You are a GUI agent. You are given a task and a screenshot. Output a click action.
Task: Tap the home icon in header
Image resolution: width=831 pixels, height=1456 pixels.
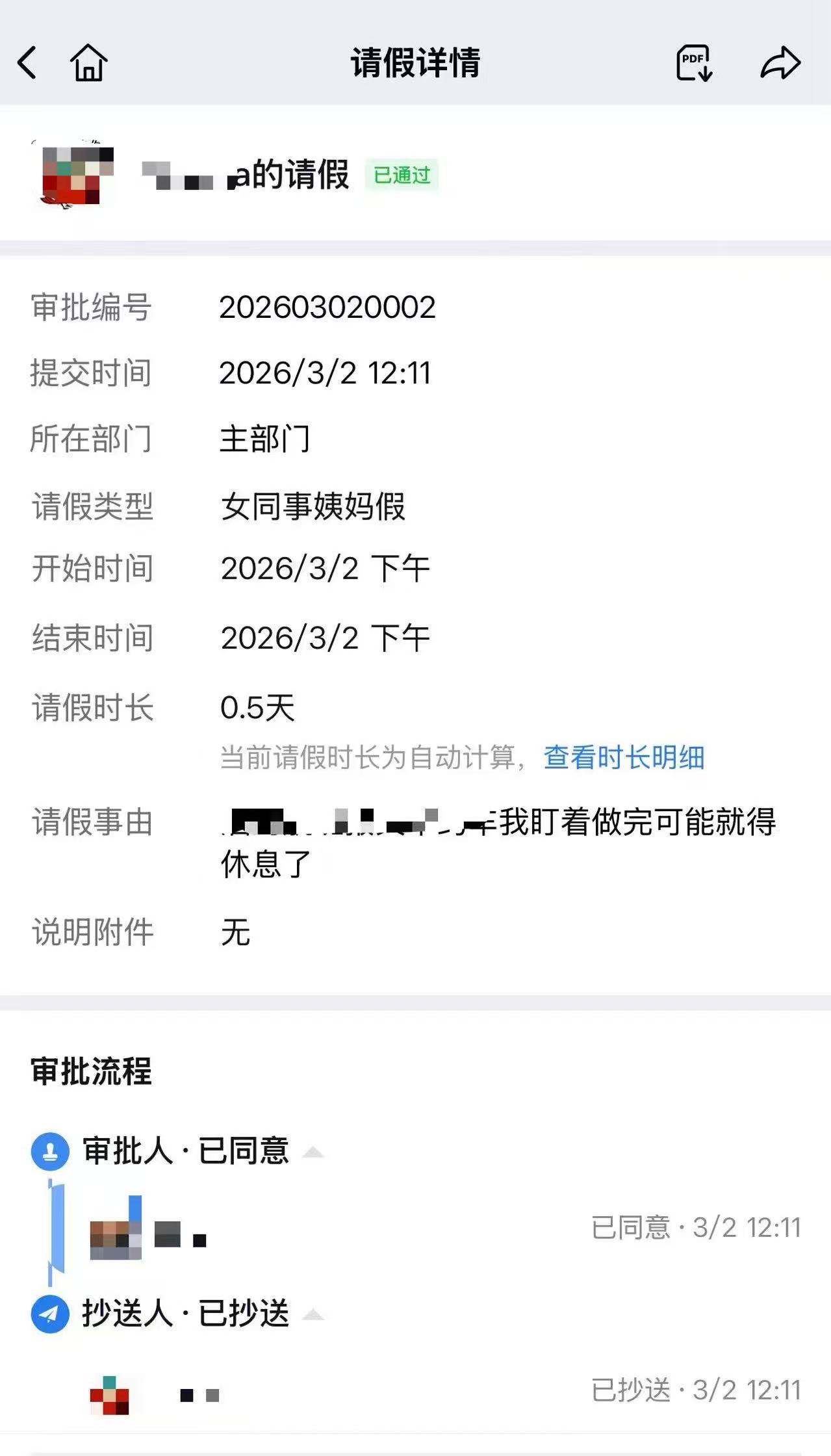(89, 63)
